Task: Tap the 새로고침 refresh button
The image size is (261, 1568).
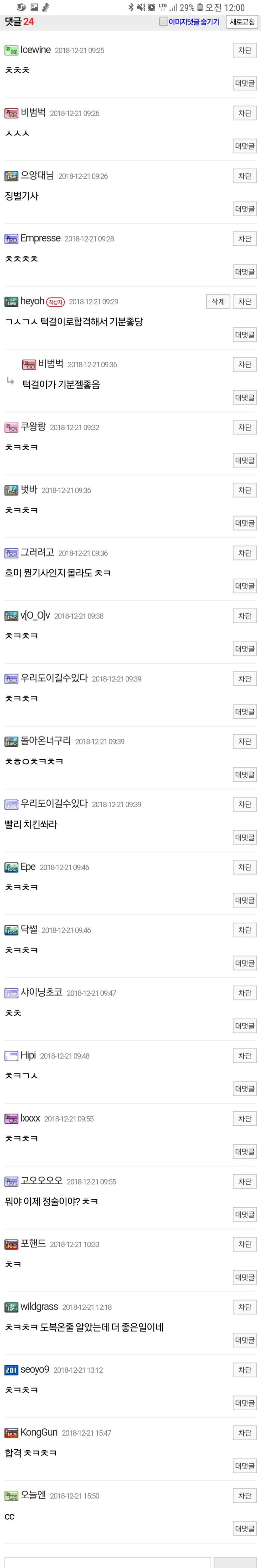Action: click(x=242, y=22)
